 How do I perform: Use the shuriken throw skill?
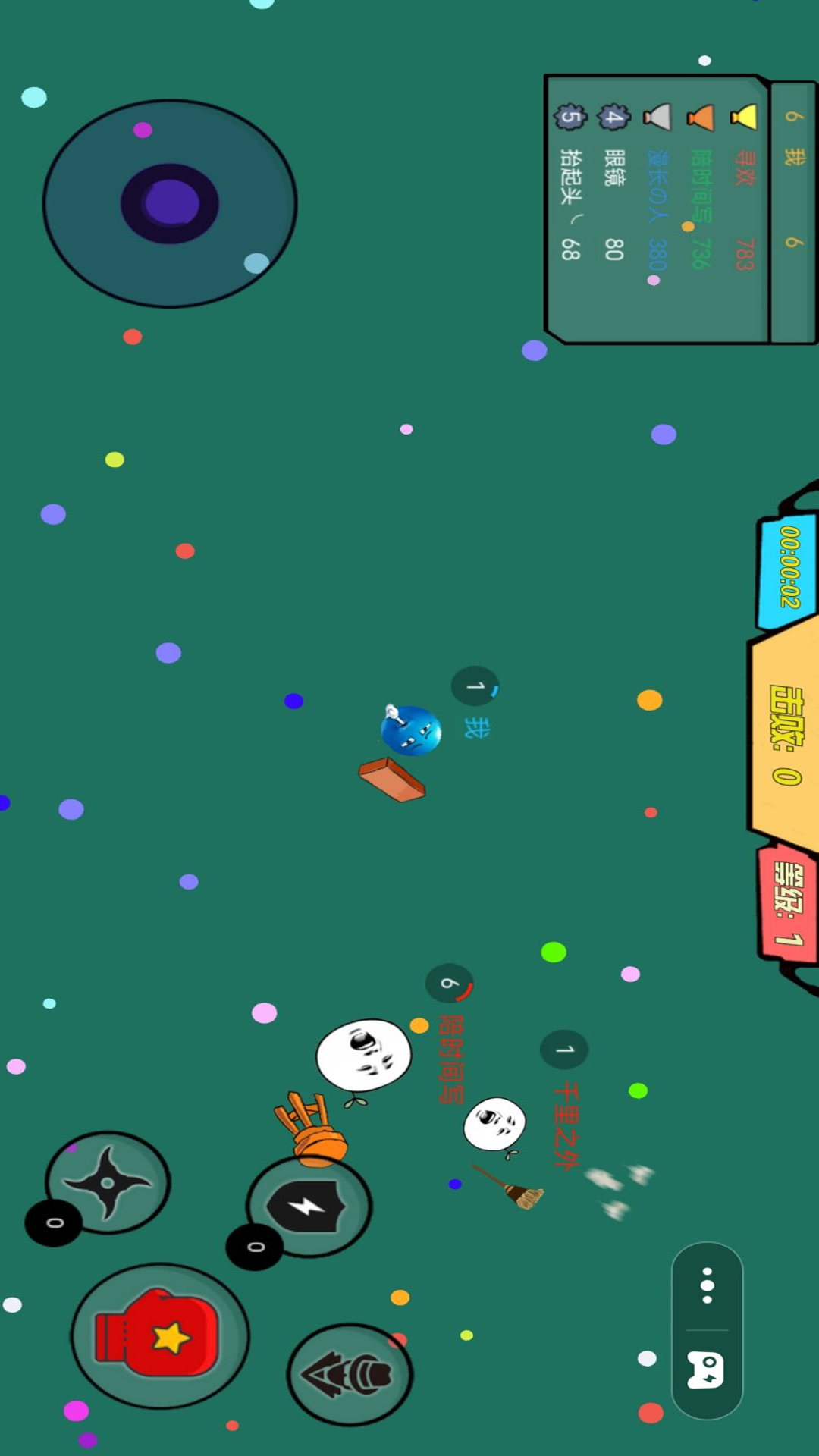click(108, 1182)
